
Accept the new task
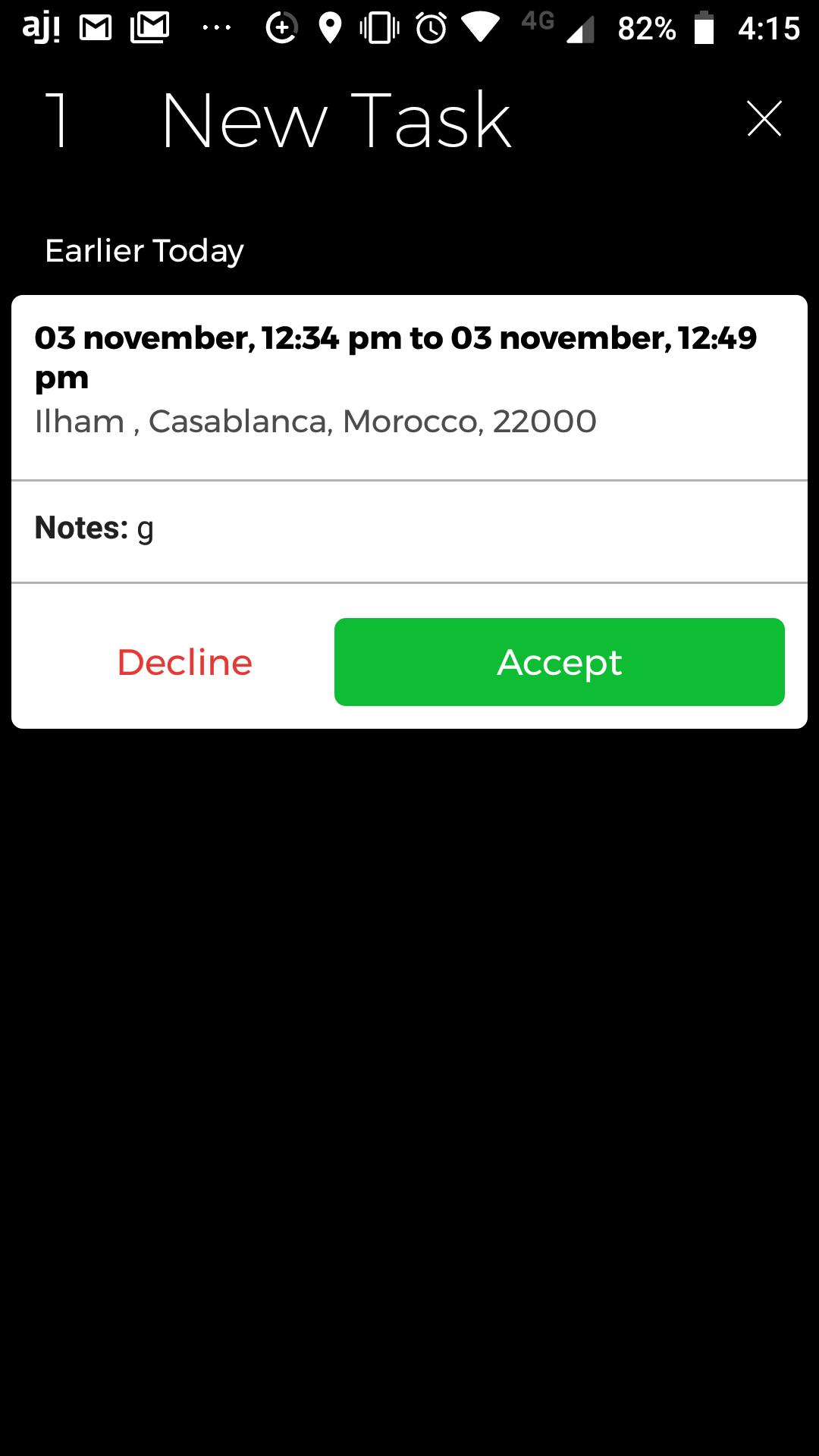559,662
